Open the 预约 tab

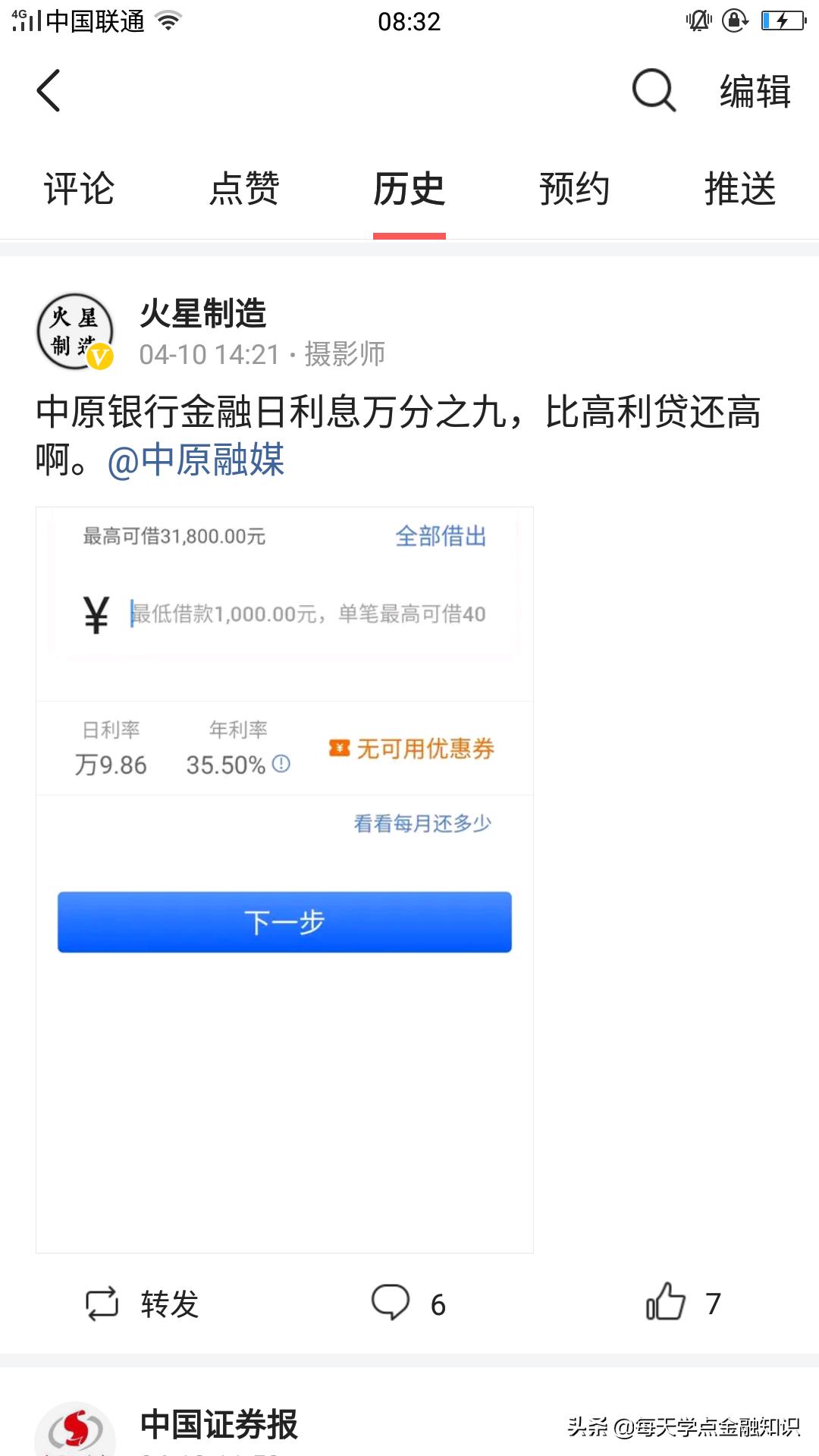(574, 190)
